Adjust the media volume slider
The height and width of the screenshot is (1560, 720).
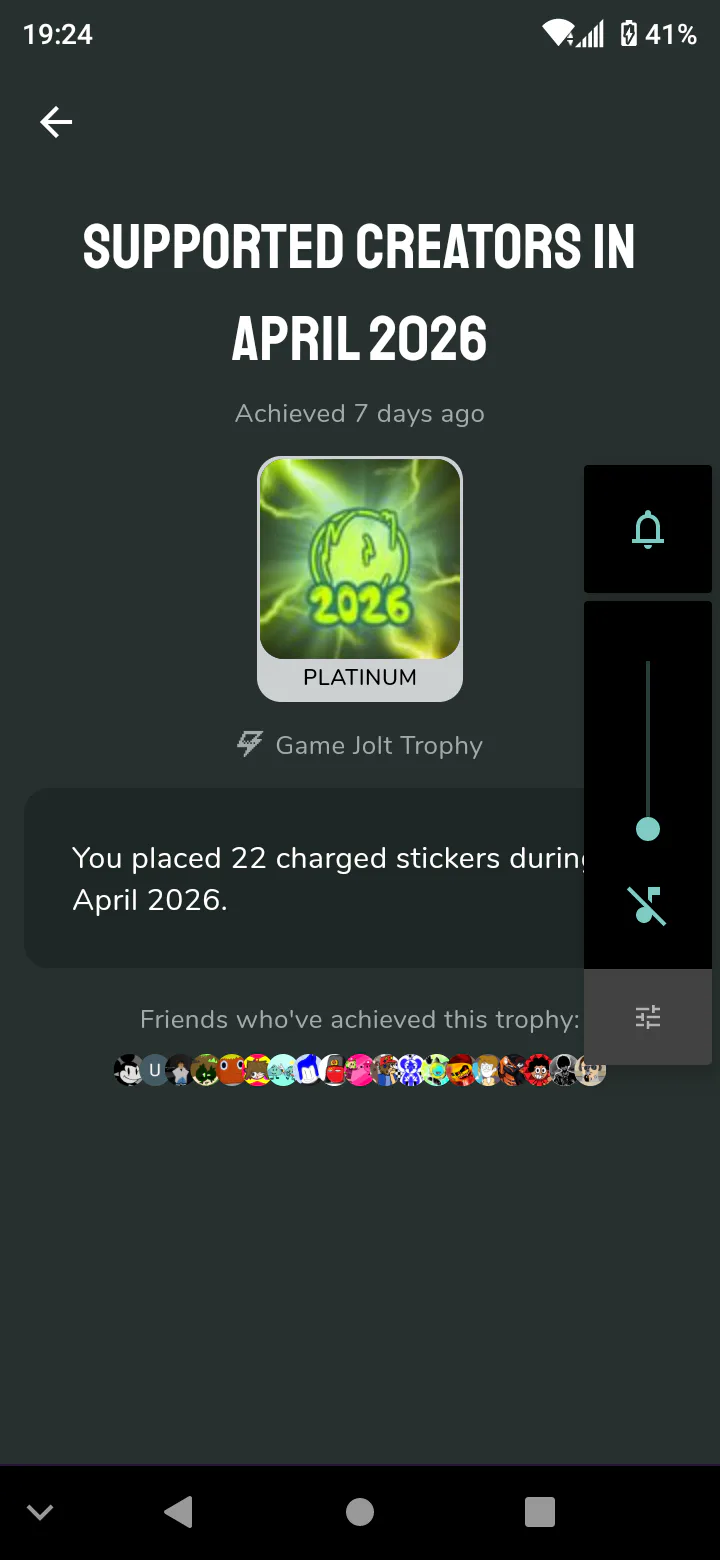[648, 828]
